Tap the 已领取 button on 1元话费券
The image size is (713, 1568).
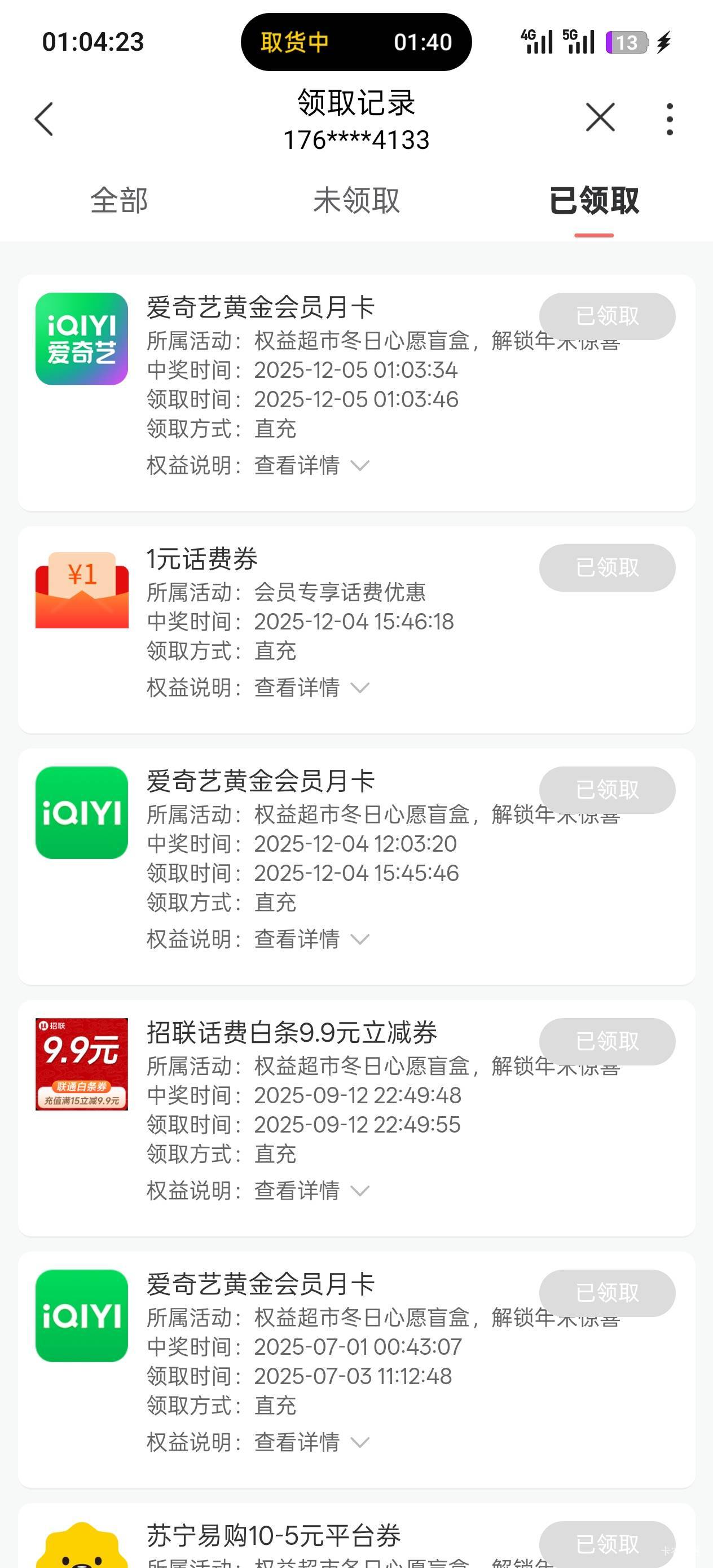coord(606,568)
